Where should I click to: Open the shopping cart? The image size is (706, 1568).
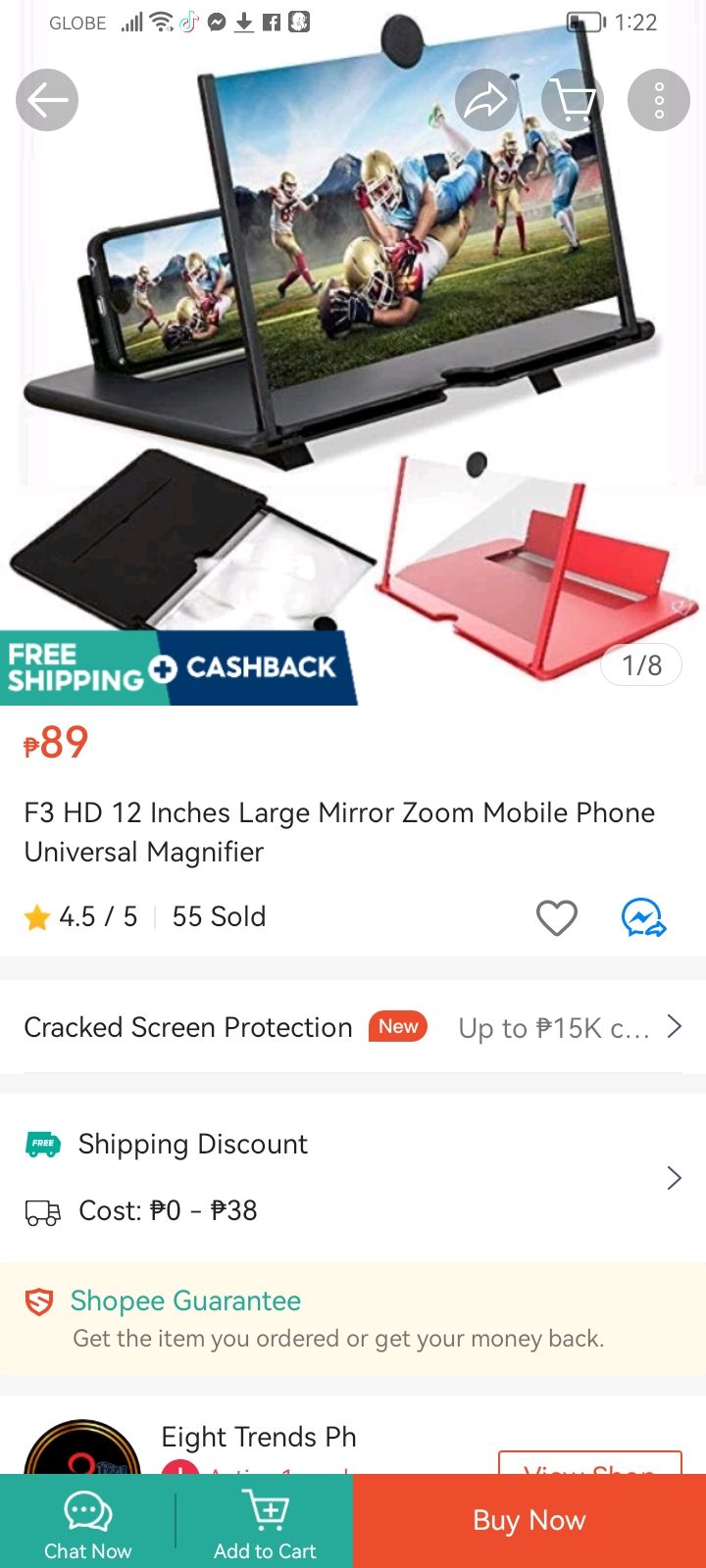tap(573, 100)
